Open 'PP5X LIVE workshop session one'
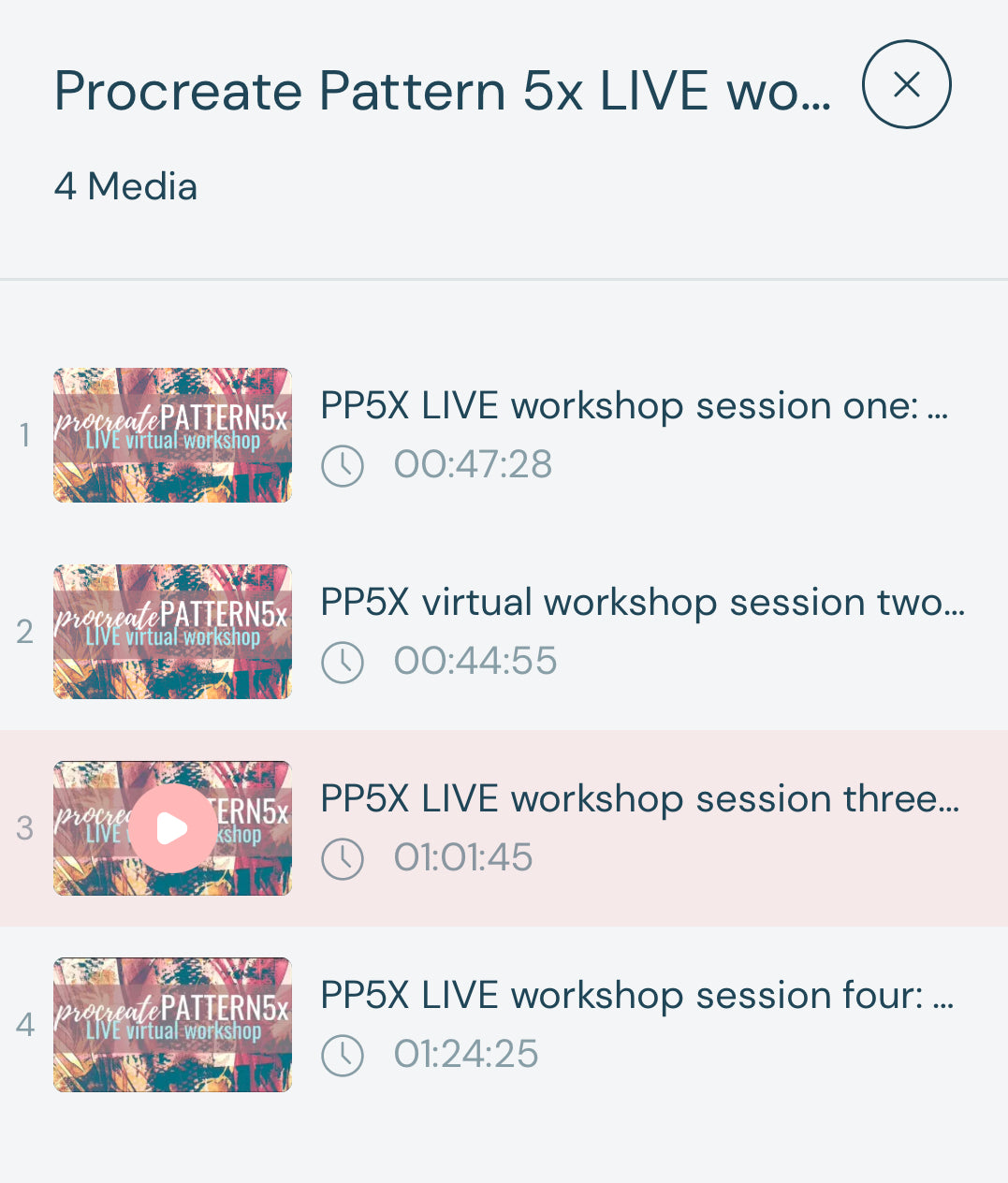The height and width of the screenshot is (1183, 1008). coord(635,406)
